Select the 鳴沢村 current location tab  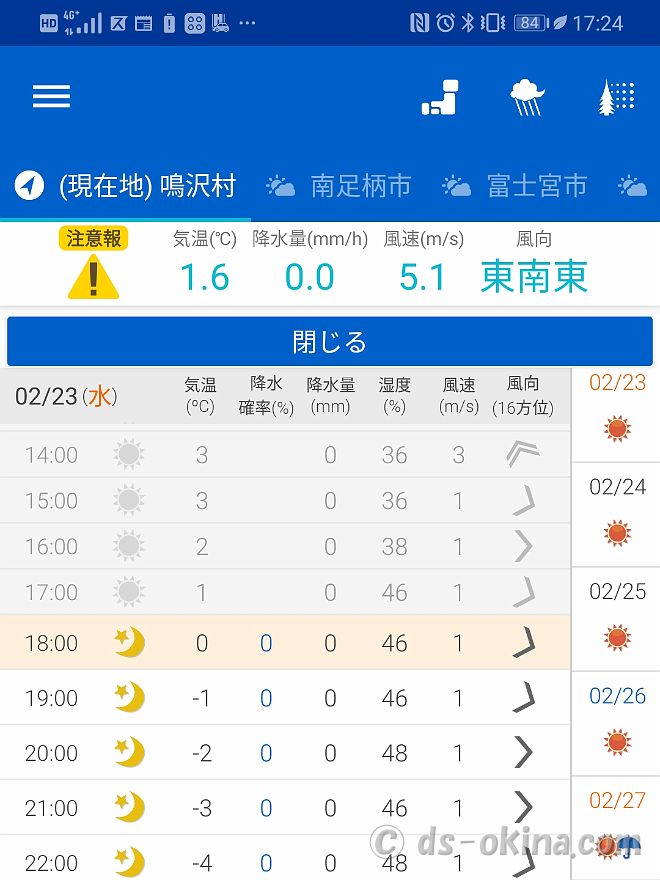127,186
